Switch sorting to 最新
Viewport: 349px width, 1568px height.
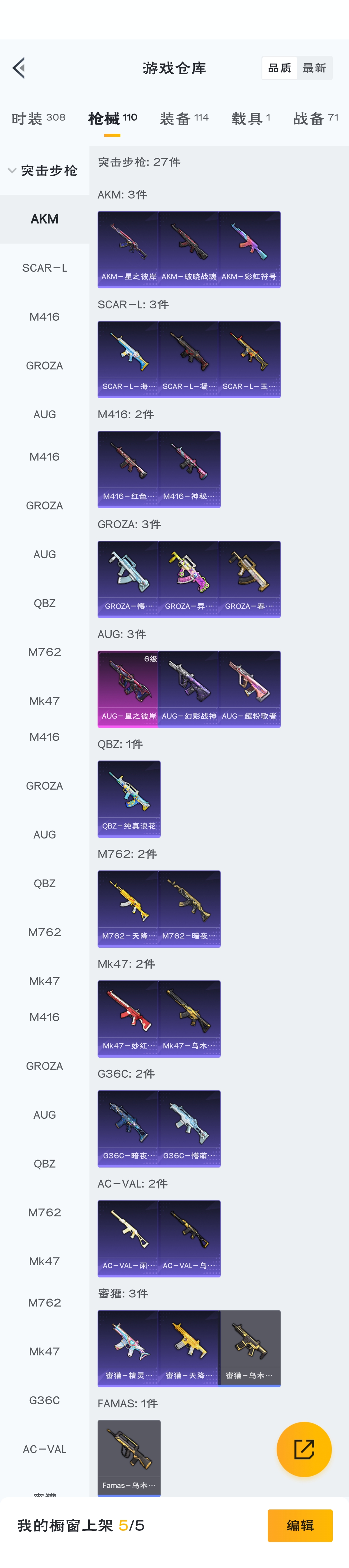[314, 68]
